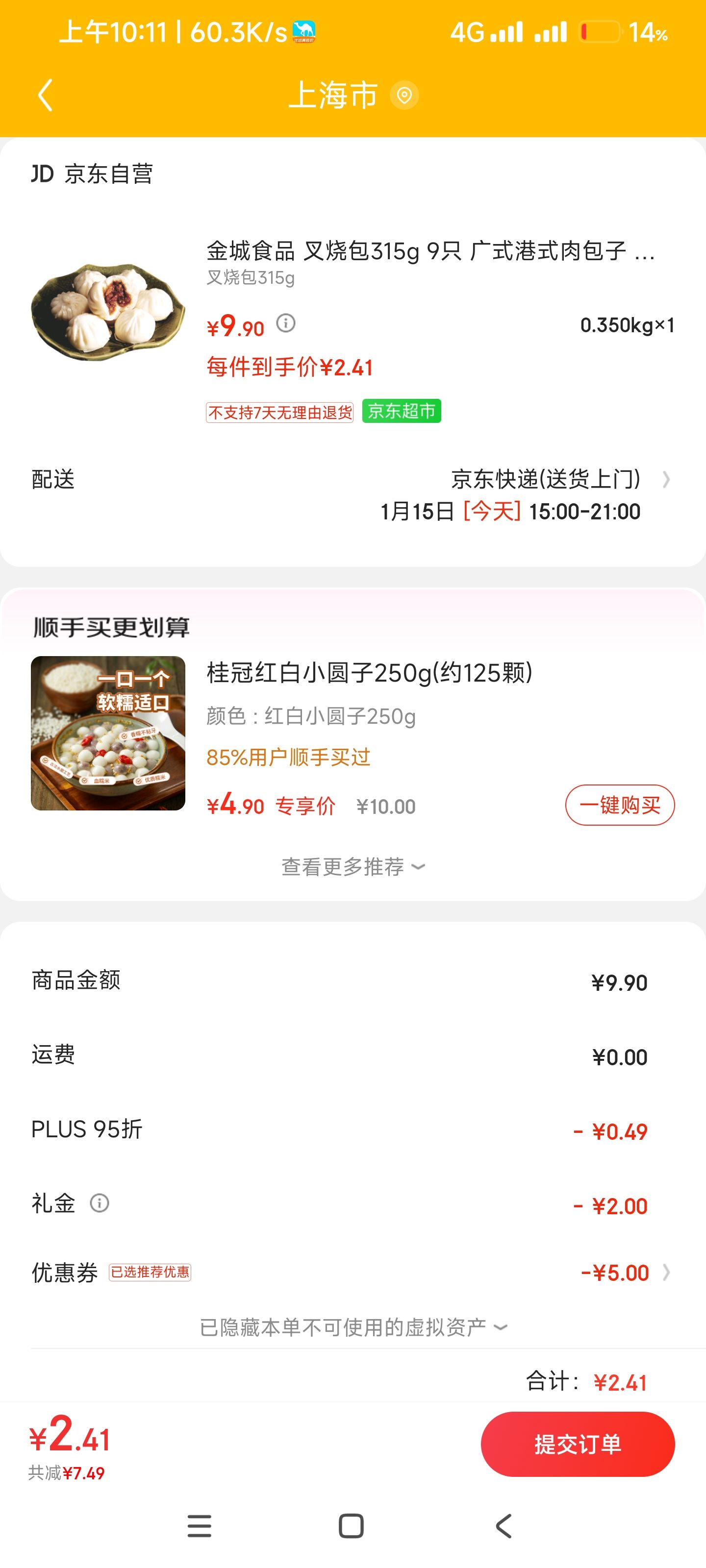View price info icon beside ¥9.90
Viewport: 706px width, 1568px height.
click(286, 322)
